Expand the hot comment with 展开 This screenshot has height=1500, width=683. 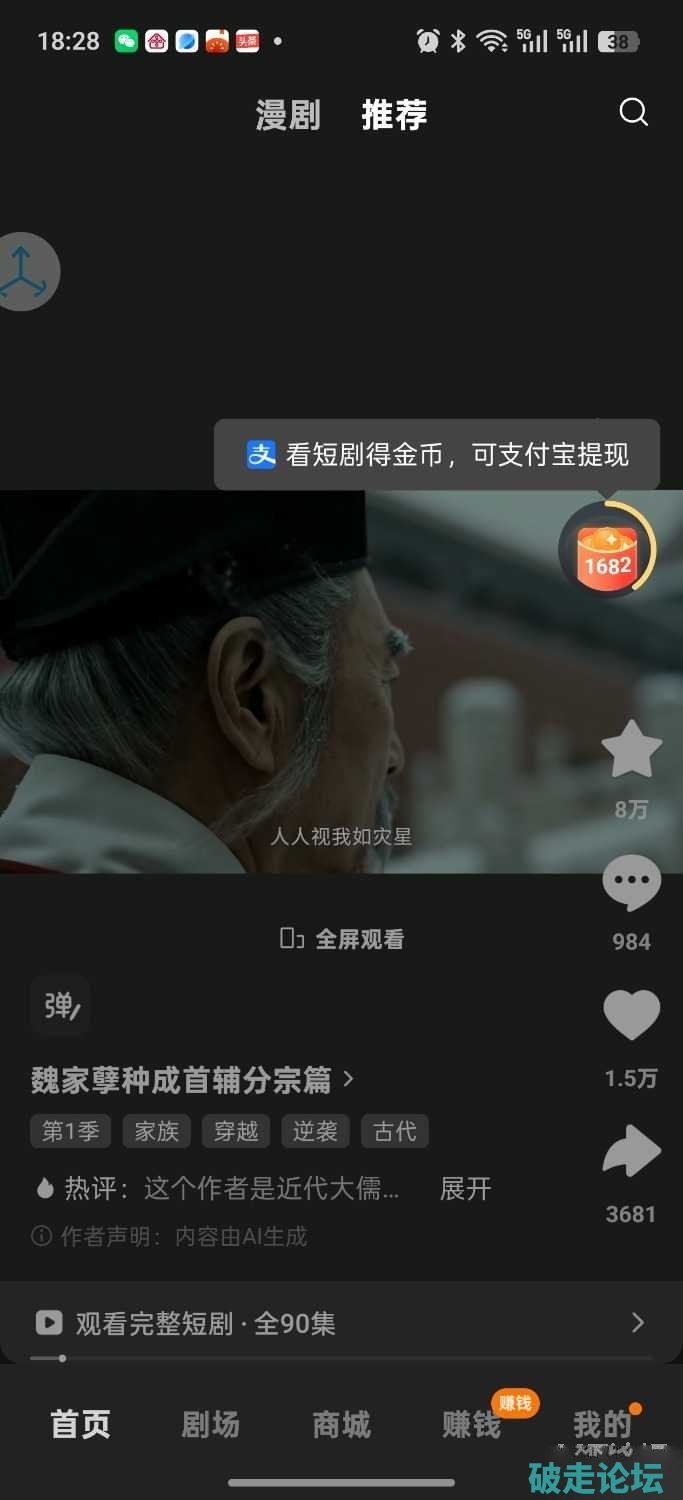point(466,1188)
